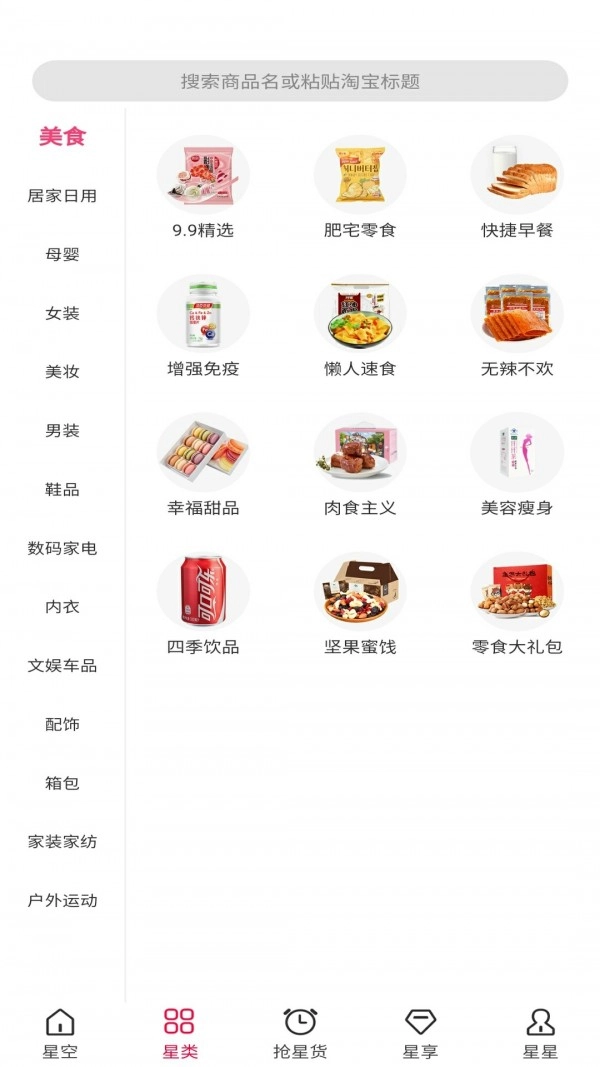
Task: Choose the 美妆 category
Action: tap(62, 372)
